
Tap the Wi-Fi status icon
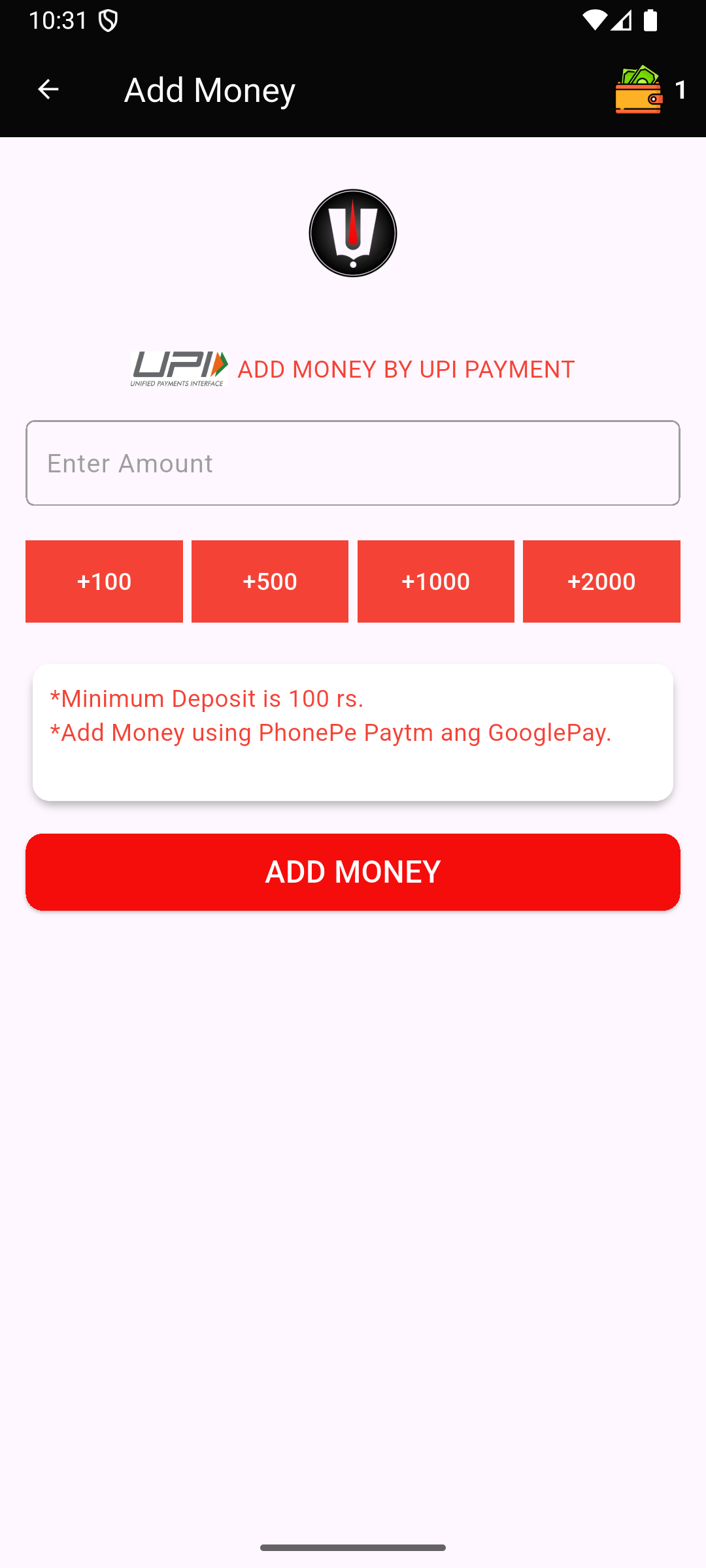click(596, 20)
